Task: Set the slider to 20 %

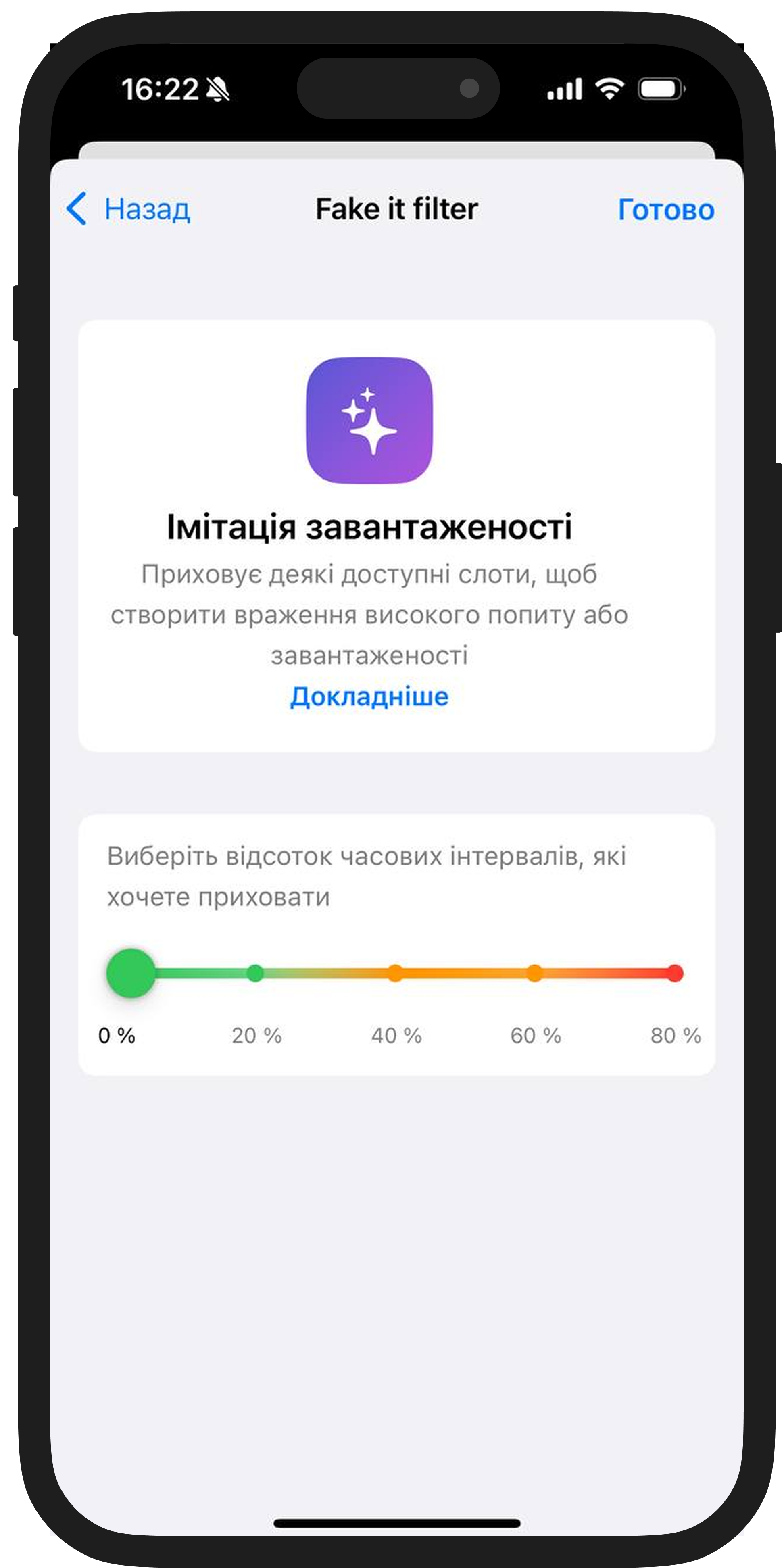Action: tap(256, 973)
